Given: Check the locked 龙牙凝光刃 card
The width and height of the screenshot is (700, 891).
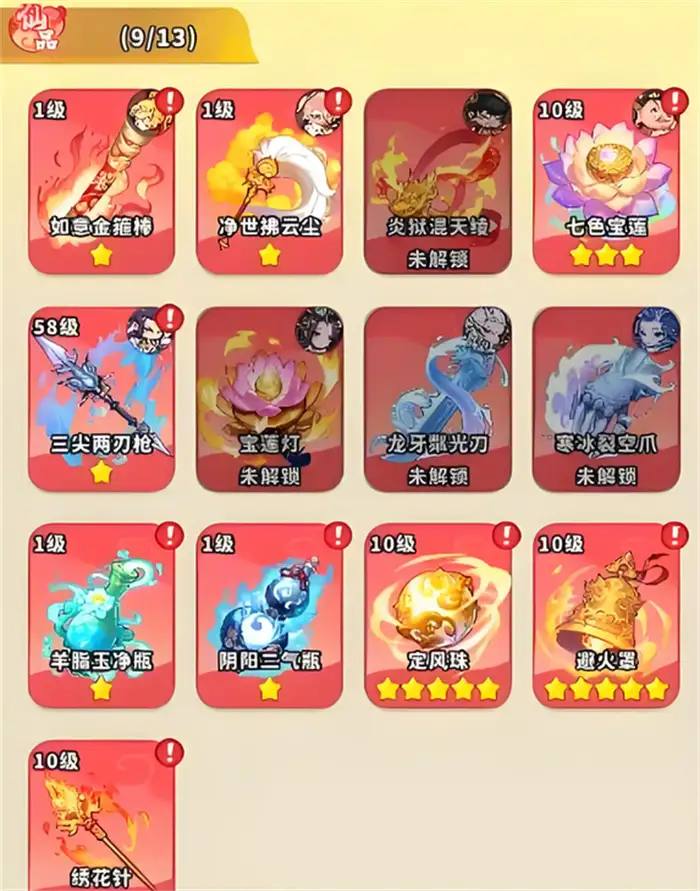Looking at the screenshot, I should tap(438, 398).
